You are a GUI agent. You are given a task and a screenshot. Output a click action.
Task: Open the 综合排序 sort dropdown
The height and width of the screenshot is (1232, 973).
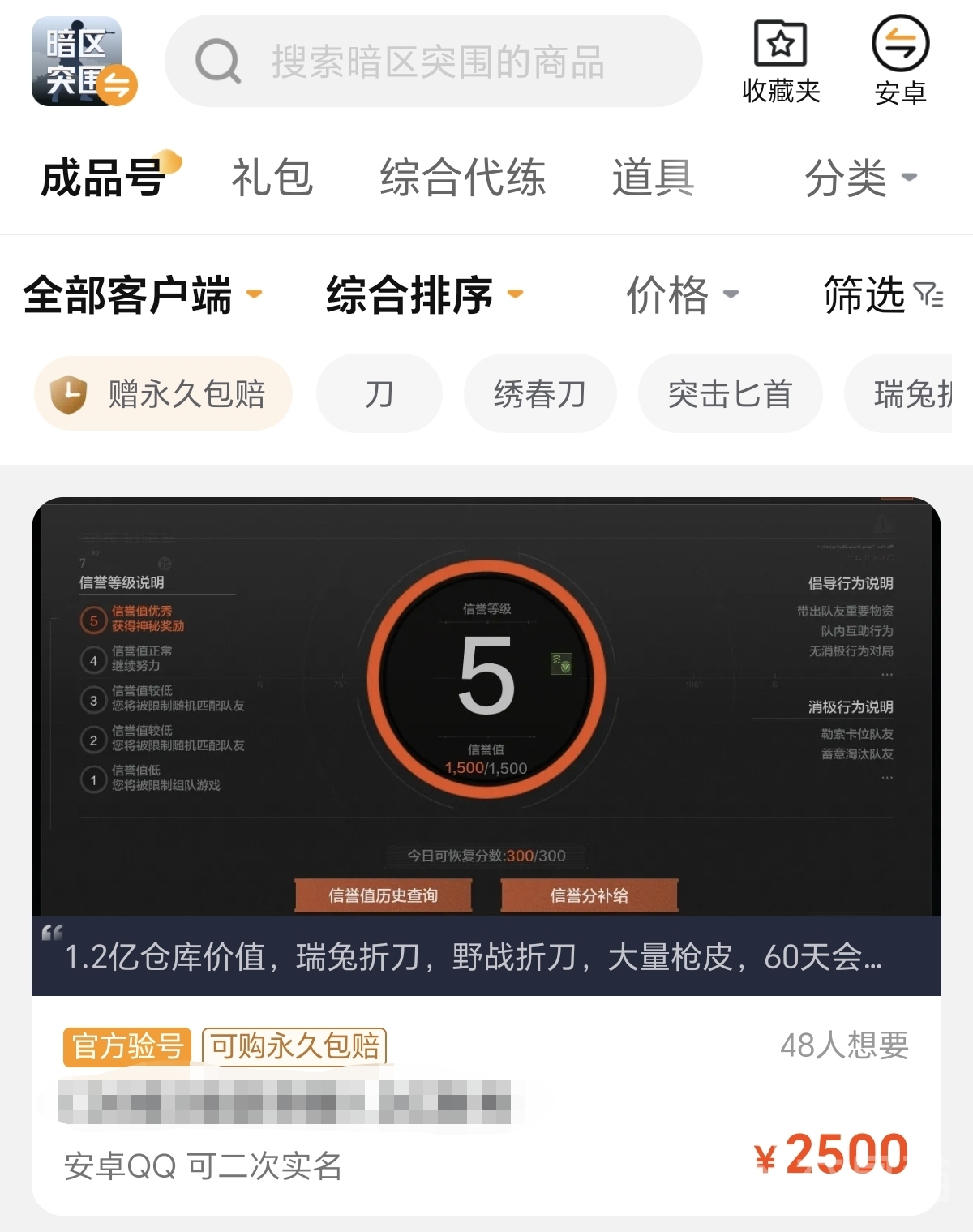424,294
